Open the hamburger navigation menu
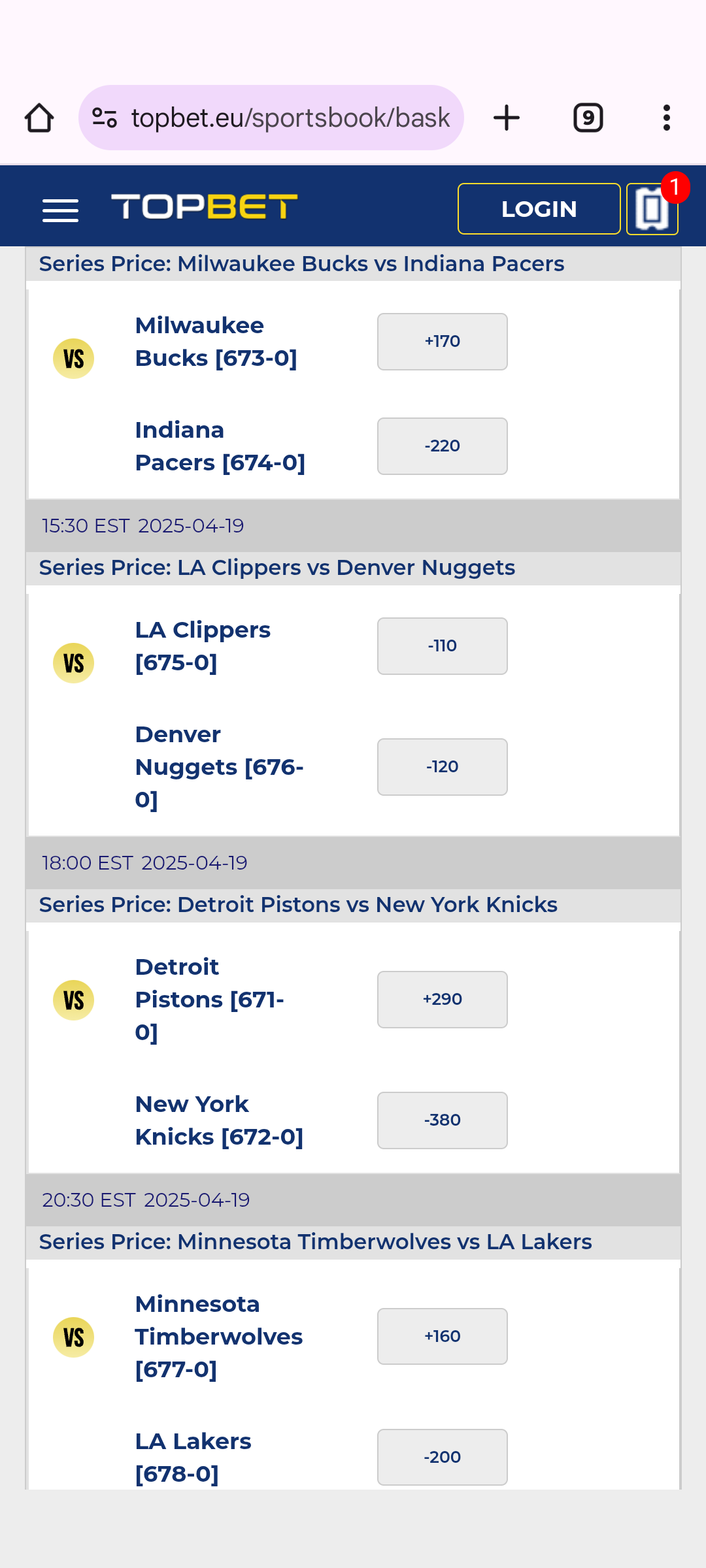Image resolution: width=706 pixels, height=1568 pixels. pos(60,210)
